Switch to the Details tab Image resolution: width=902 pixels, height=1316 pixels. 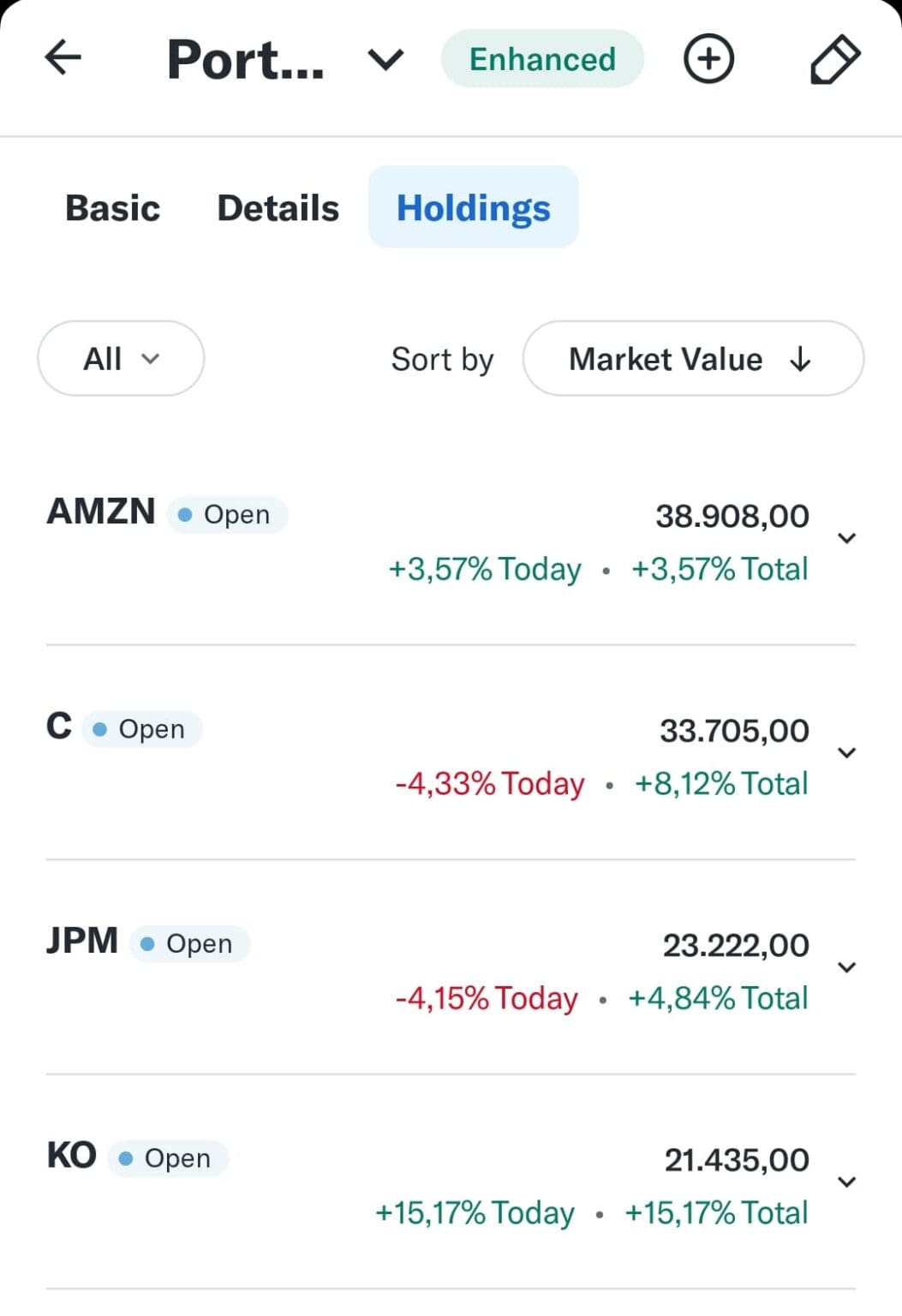coord(278,206)
